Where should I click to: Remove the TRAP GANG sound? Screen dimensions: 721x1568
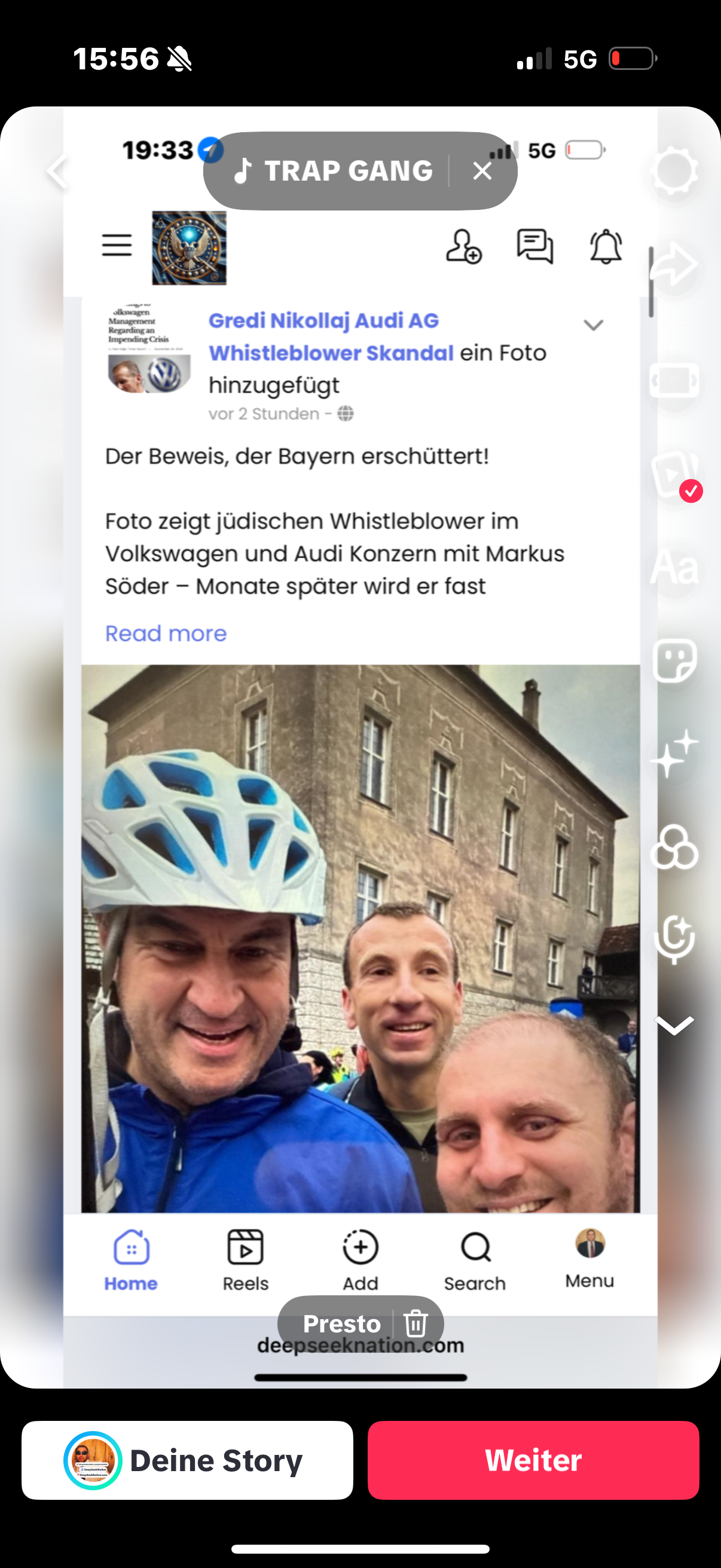482,171
